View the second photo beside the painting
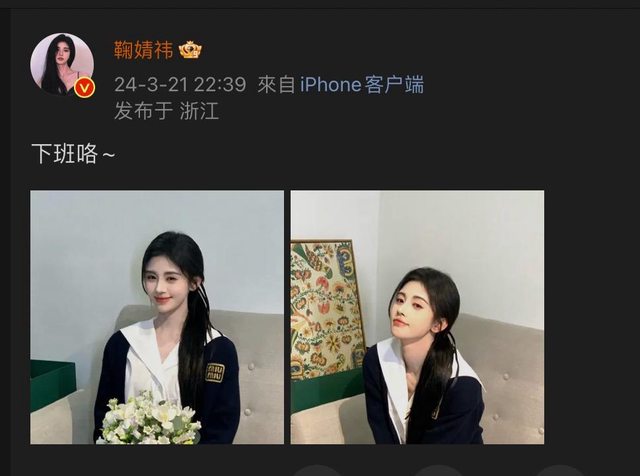The width and height of the screenshot is (640, 476). point(417,317)
